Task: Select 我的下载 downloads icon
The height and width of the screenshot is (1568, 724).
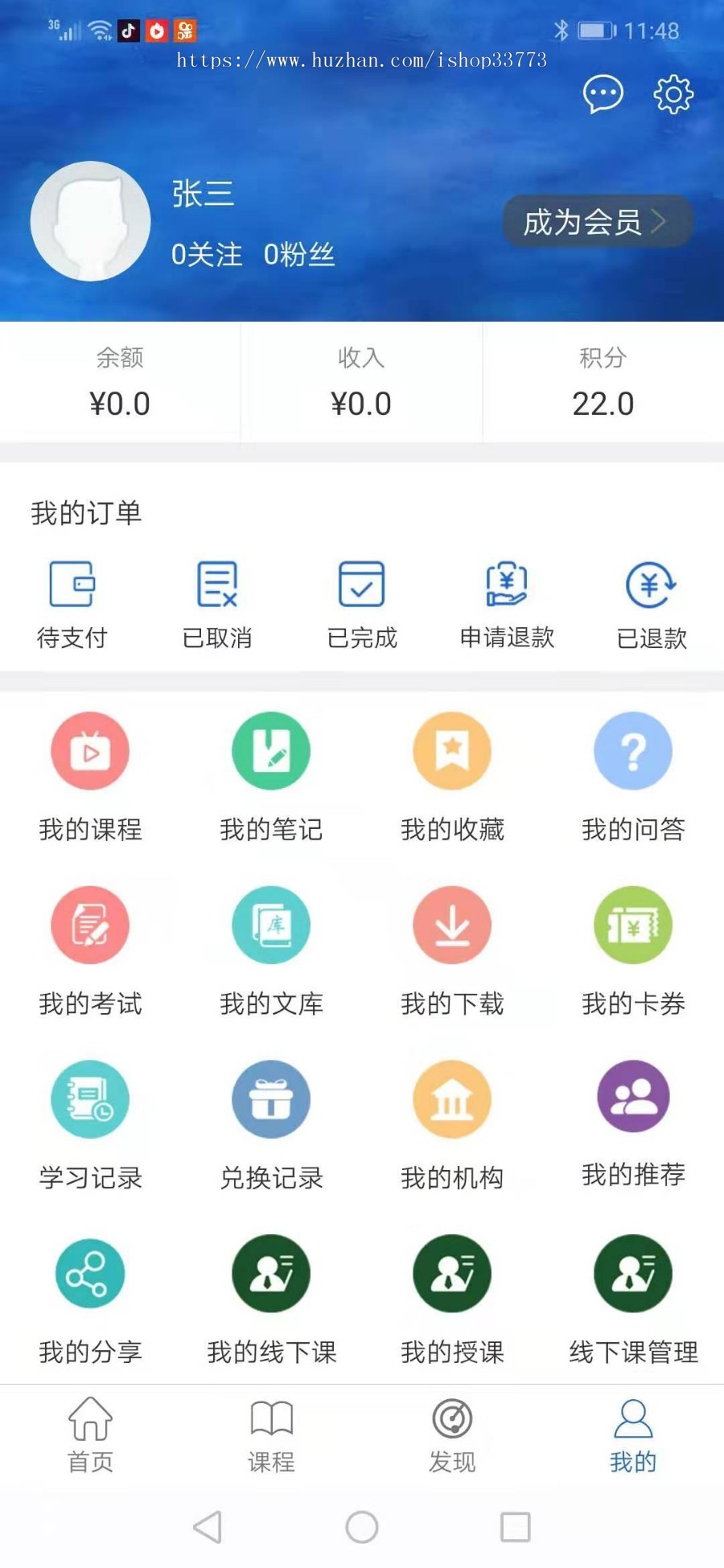Action: point(451,925)
